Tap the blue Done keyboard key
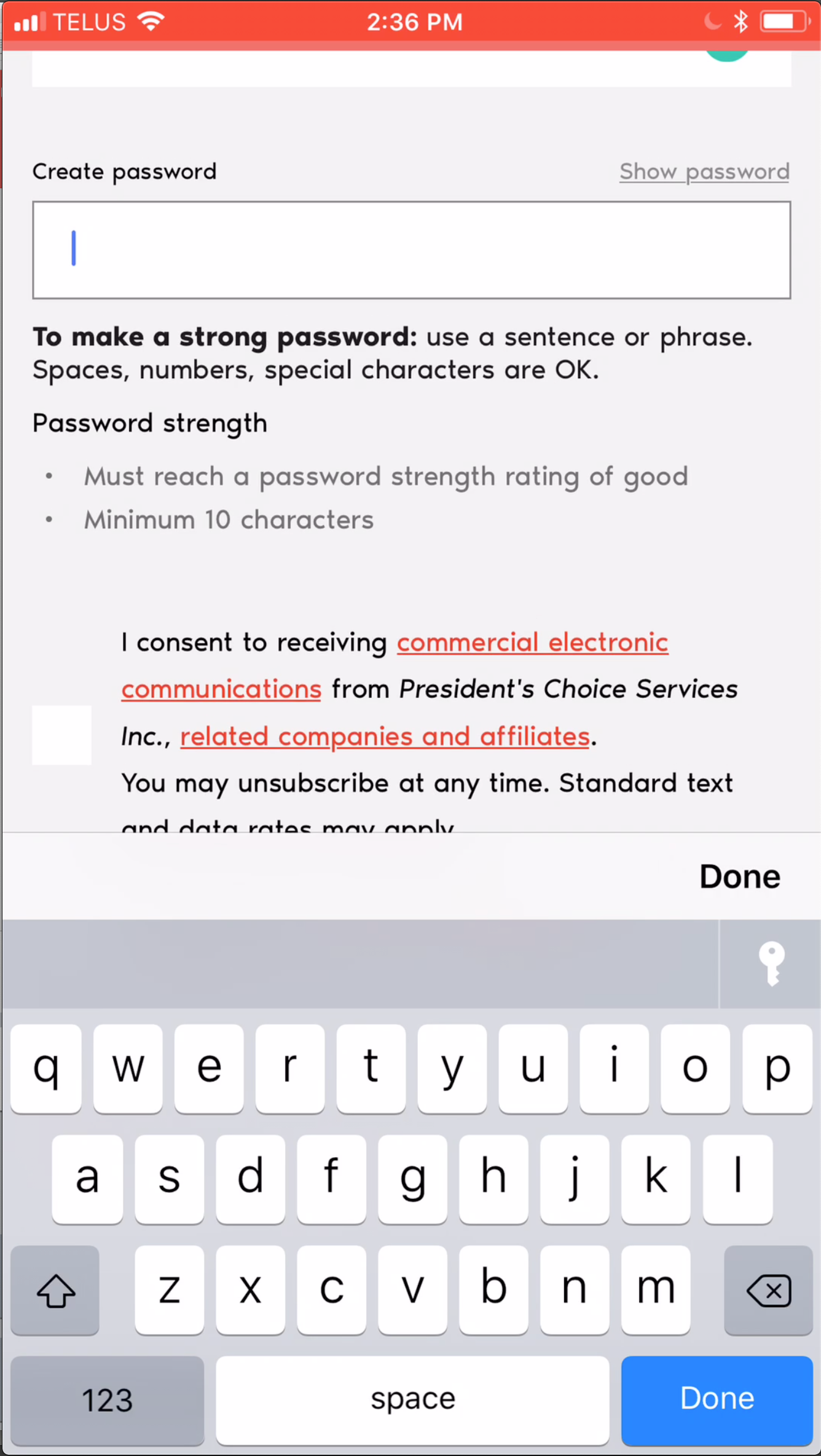821x1456 pixels. (x=717, y=1400)
